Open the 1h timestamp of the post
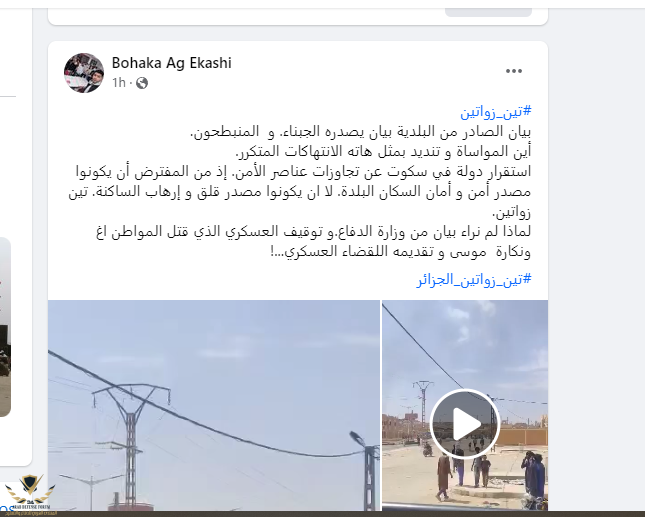 coord(119,83)
